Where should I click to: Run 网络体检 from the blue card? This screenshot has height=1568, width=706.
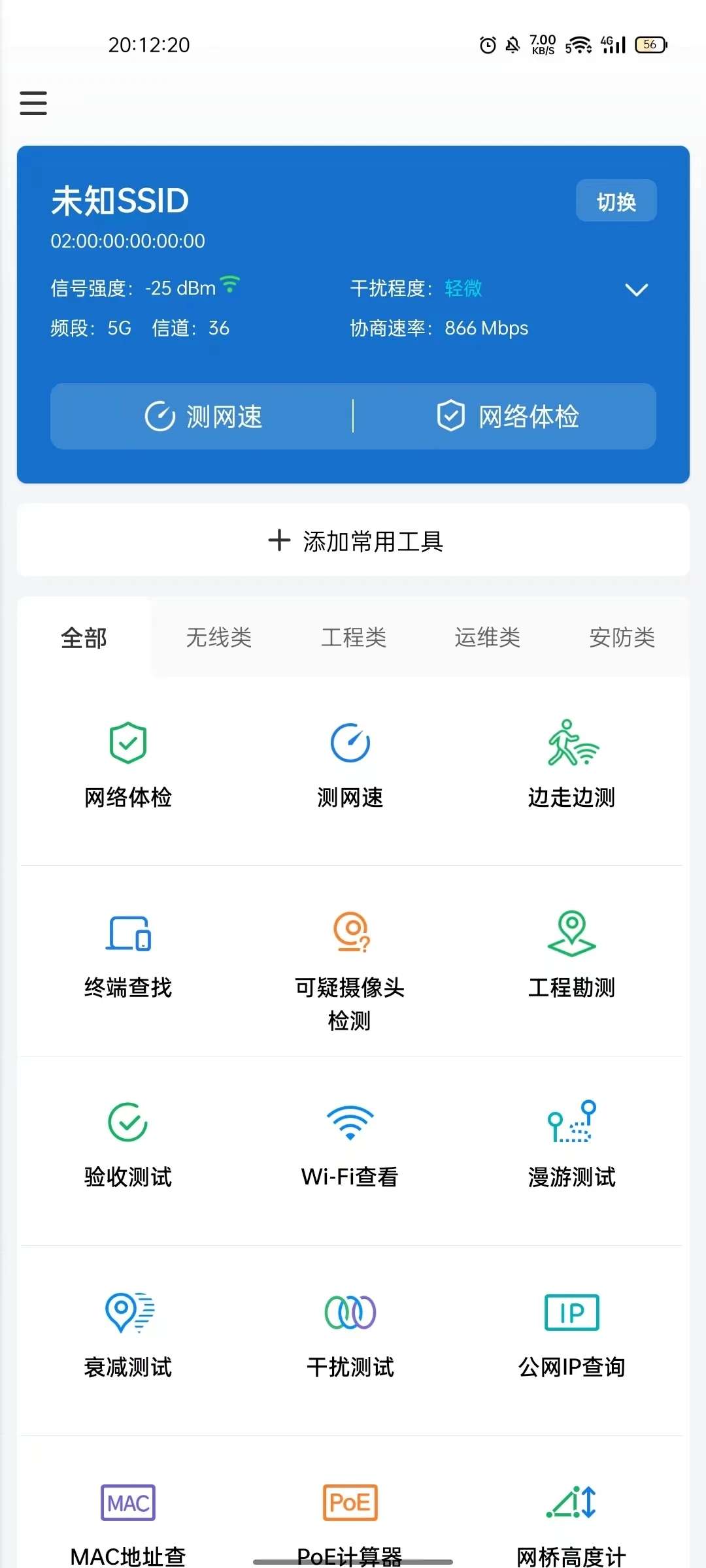tap(507, 416)
